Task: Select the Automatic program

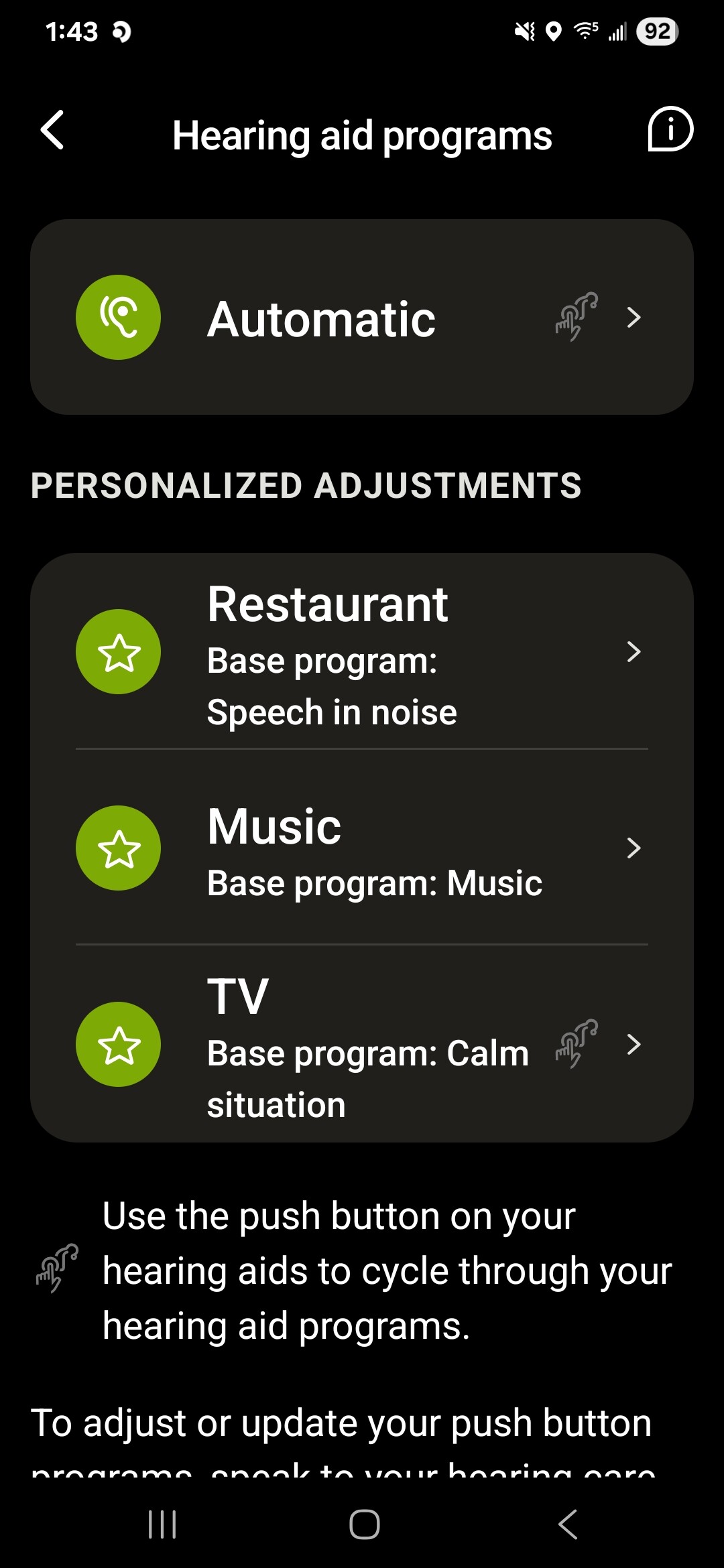Action: 362,317
